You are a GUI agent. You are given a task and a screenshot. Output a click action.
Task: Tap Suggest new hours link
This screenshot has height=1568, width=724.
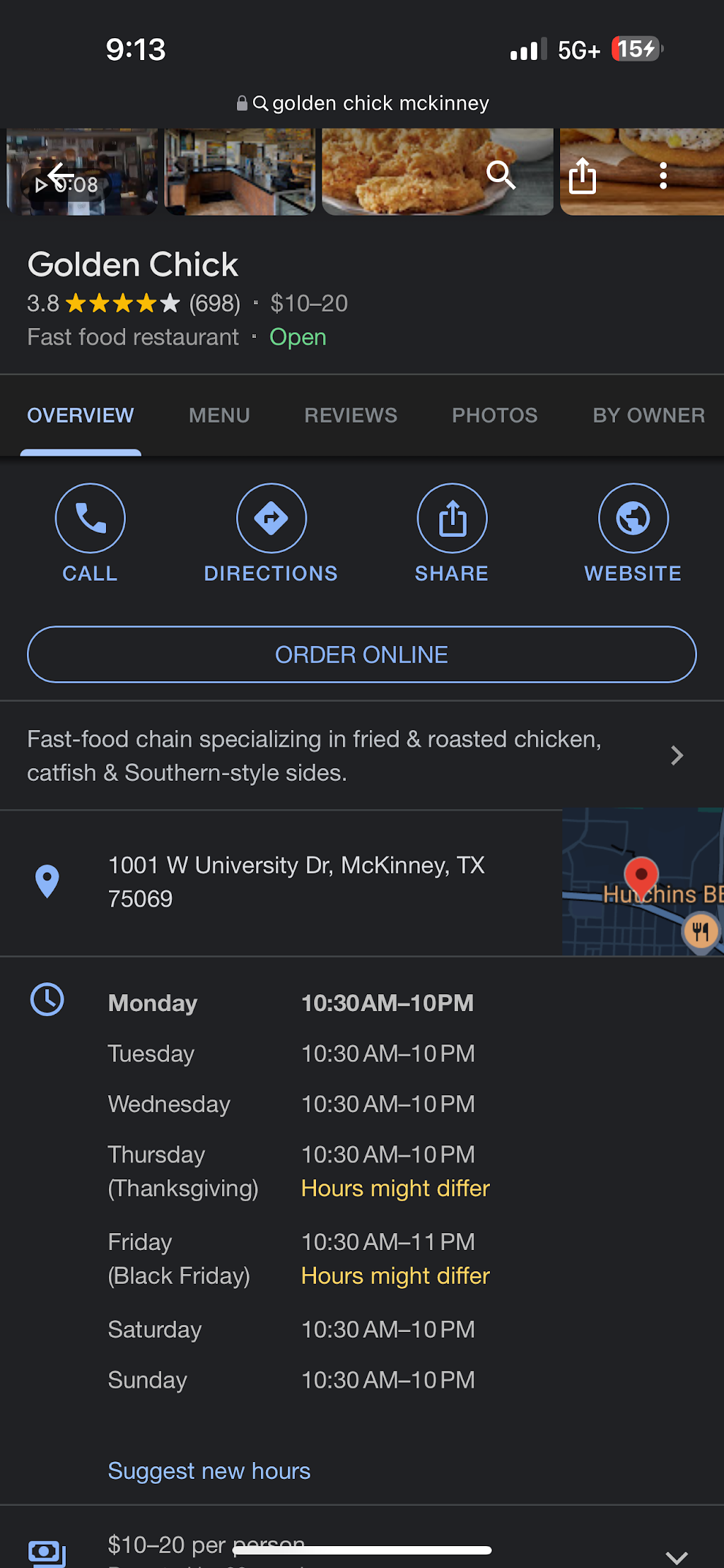click(x=209, y=1470)
